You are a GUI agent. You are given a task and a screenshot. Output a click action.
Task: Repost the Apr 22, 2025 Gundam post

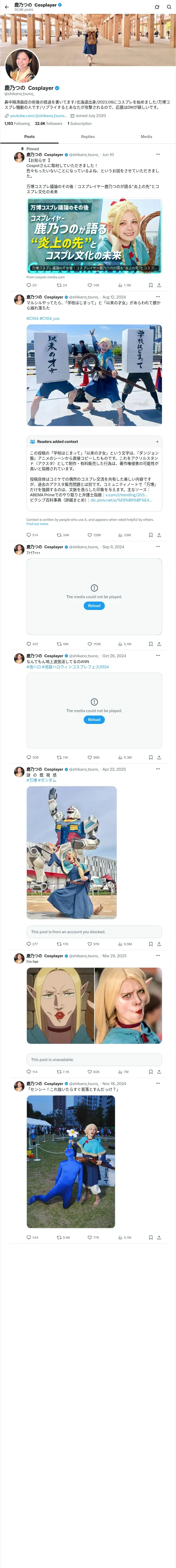(x=63, y=944)
